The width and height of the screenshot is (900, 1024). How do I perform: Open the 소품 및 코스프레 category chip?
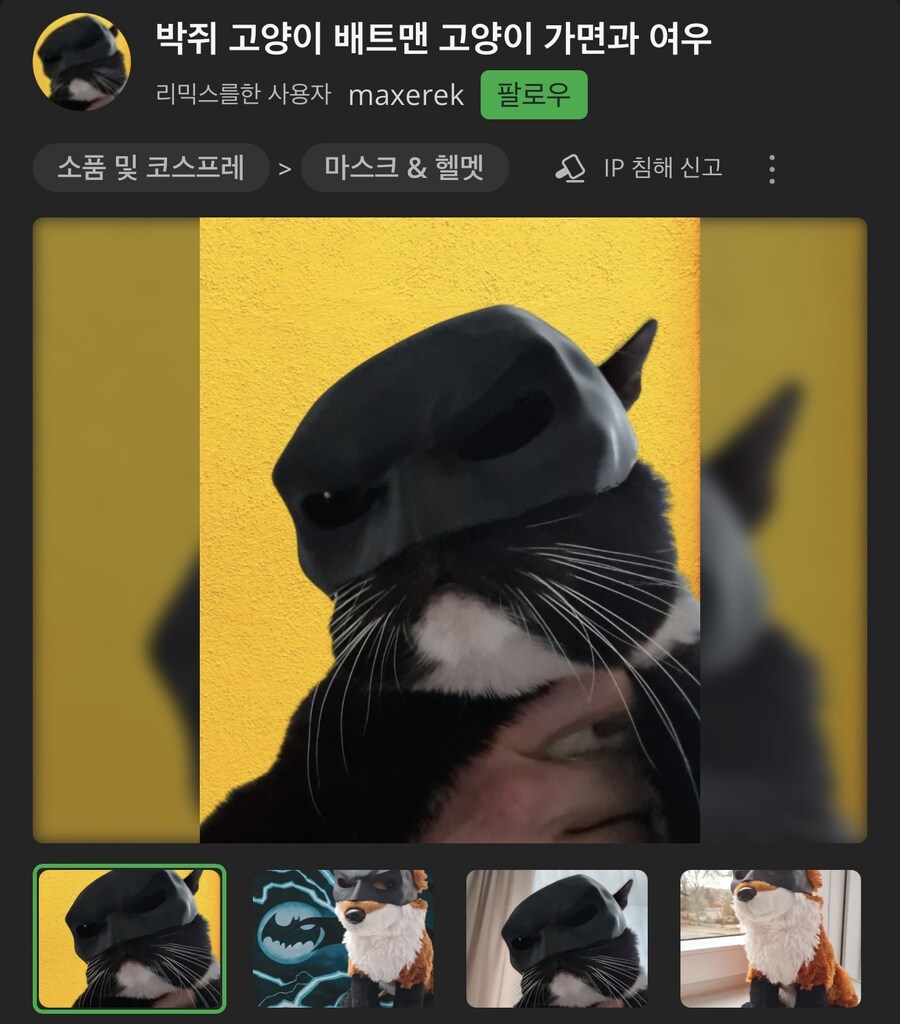coord(151,168)
